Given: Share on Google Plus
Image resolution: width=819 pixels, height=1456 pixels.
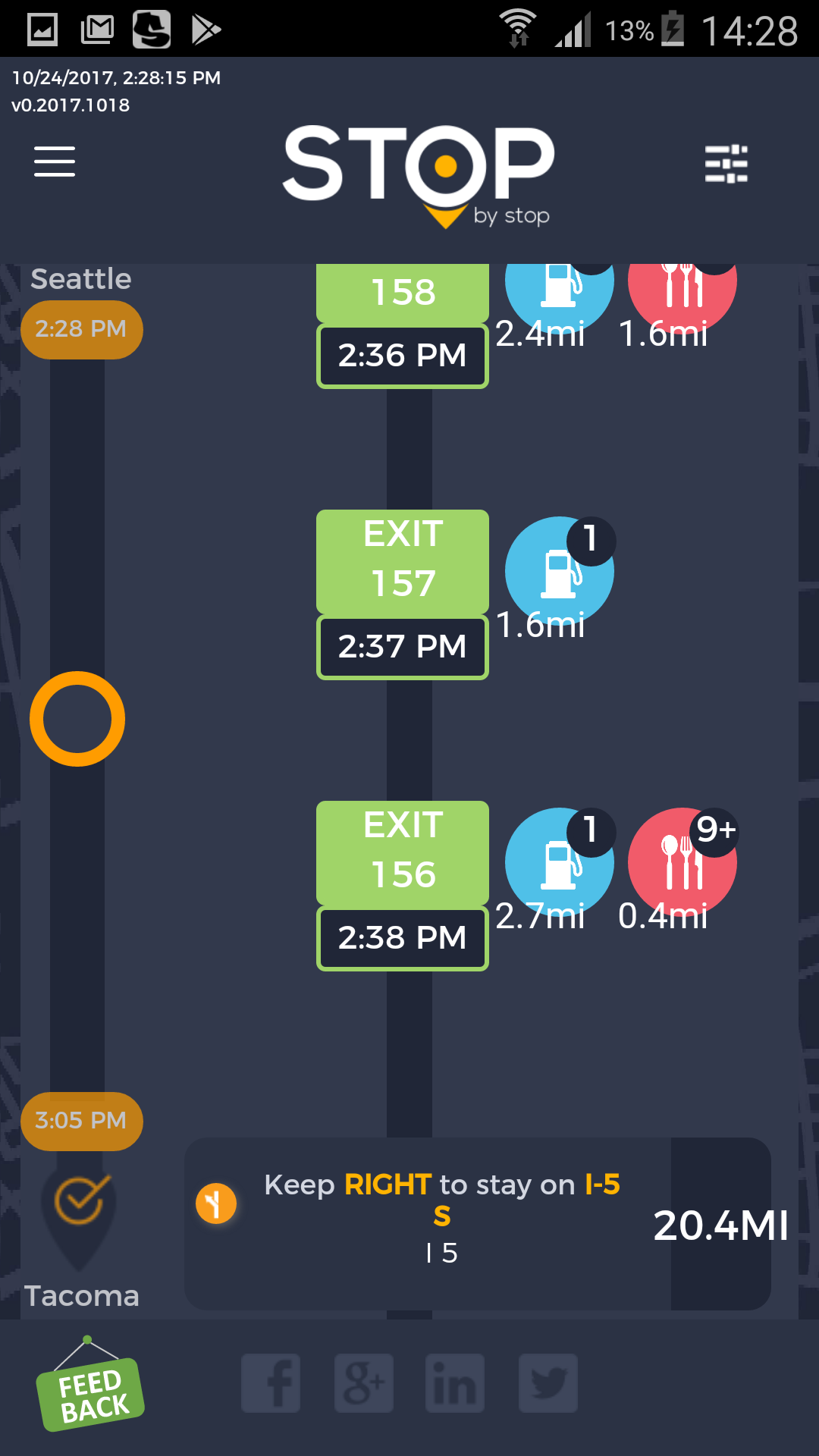Looking at the screenshot, I should point(364,1383).
